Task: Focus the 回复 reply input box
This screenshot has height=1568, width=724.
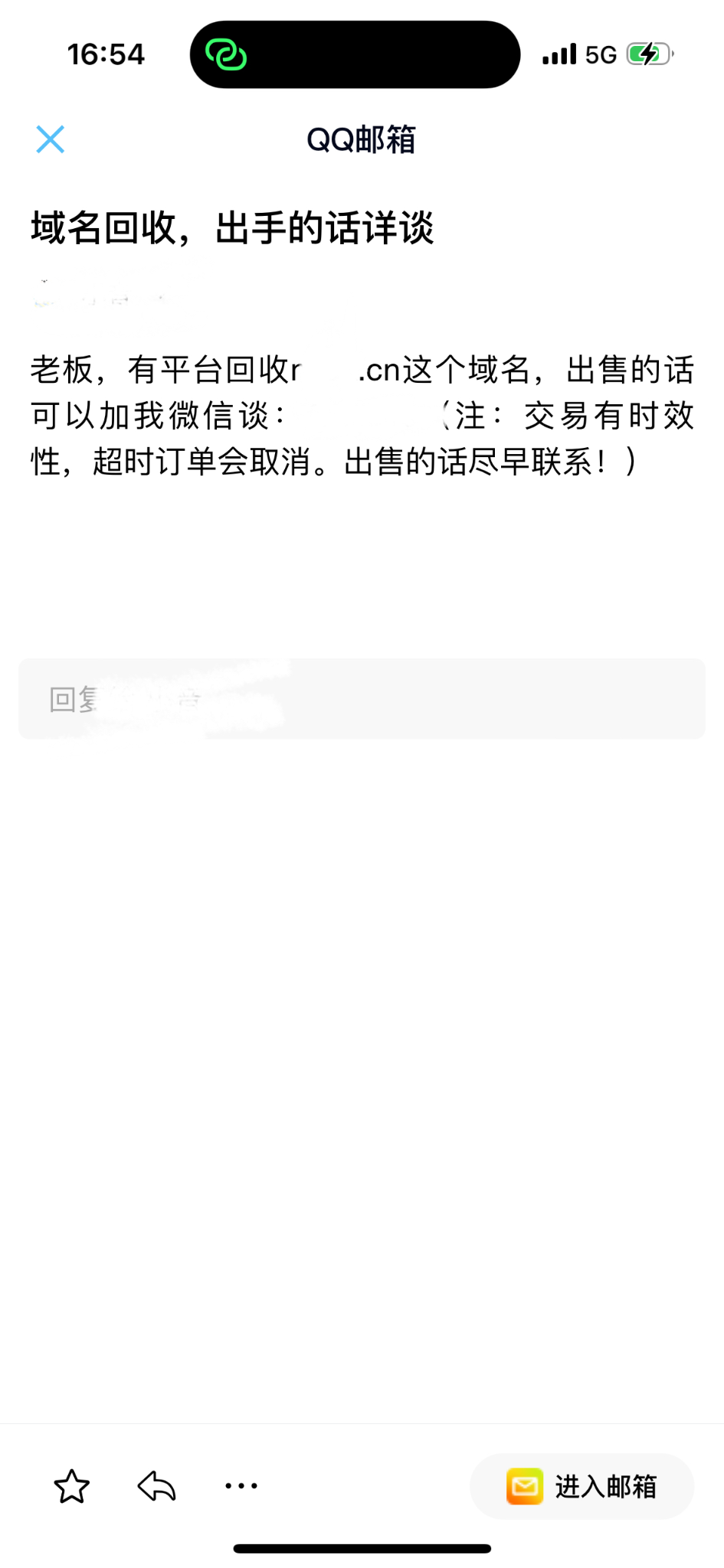Action: pos(362,699)
